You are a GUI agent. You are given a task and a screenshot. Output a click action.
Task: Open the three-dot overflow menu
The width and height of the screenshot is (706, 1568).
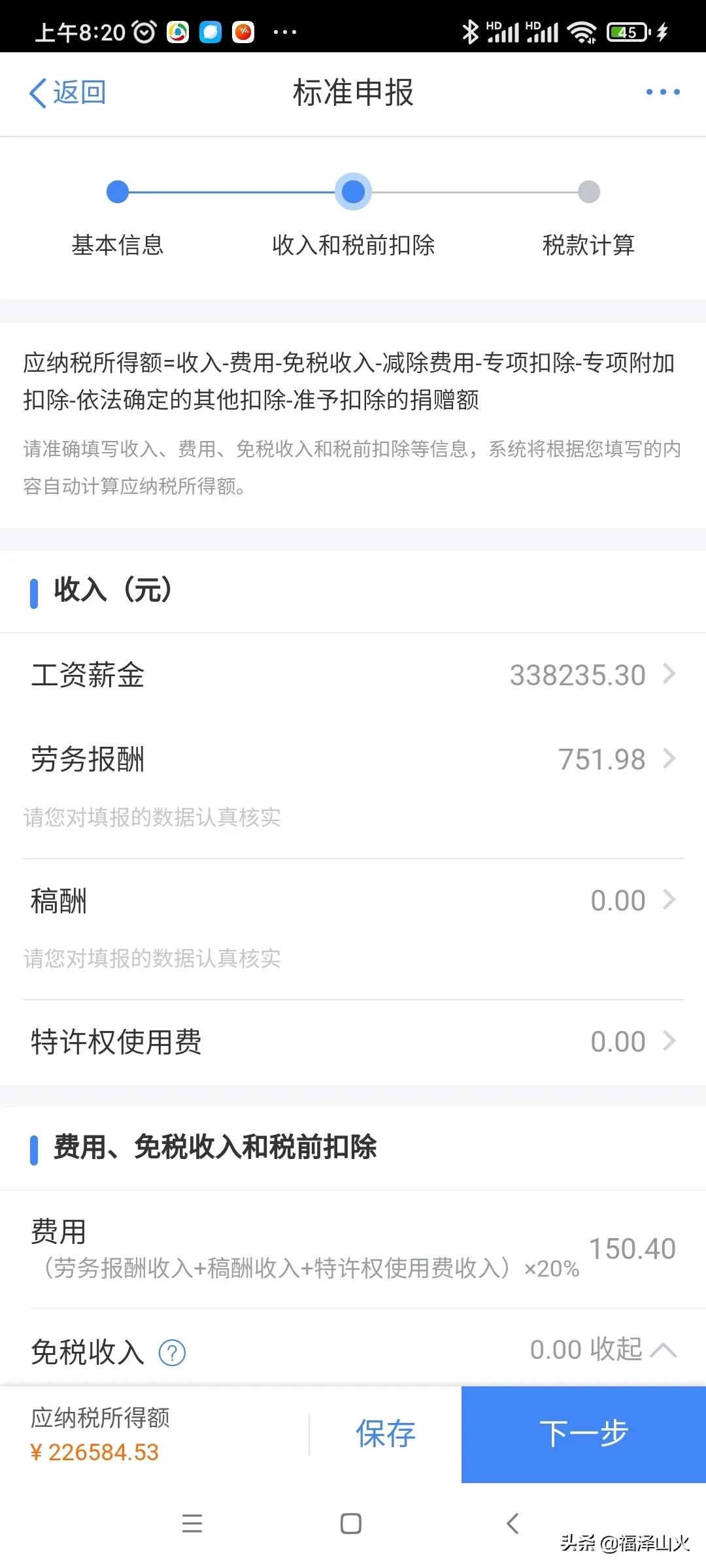tap(662, 92)
